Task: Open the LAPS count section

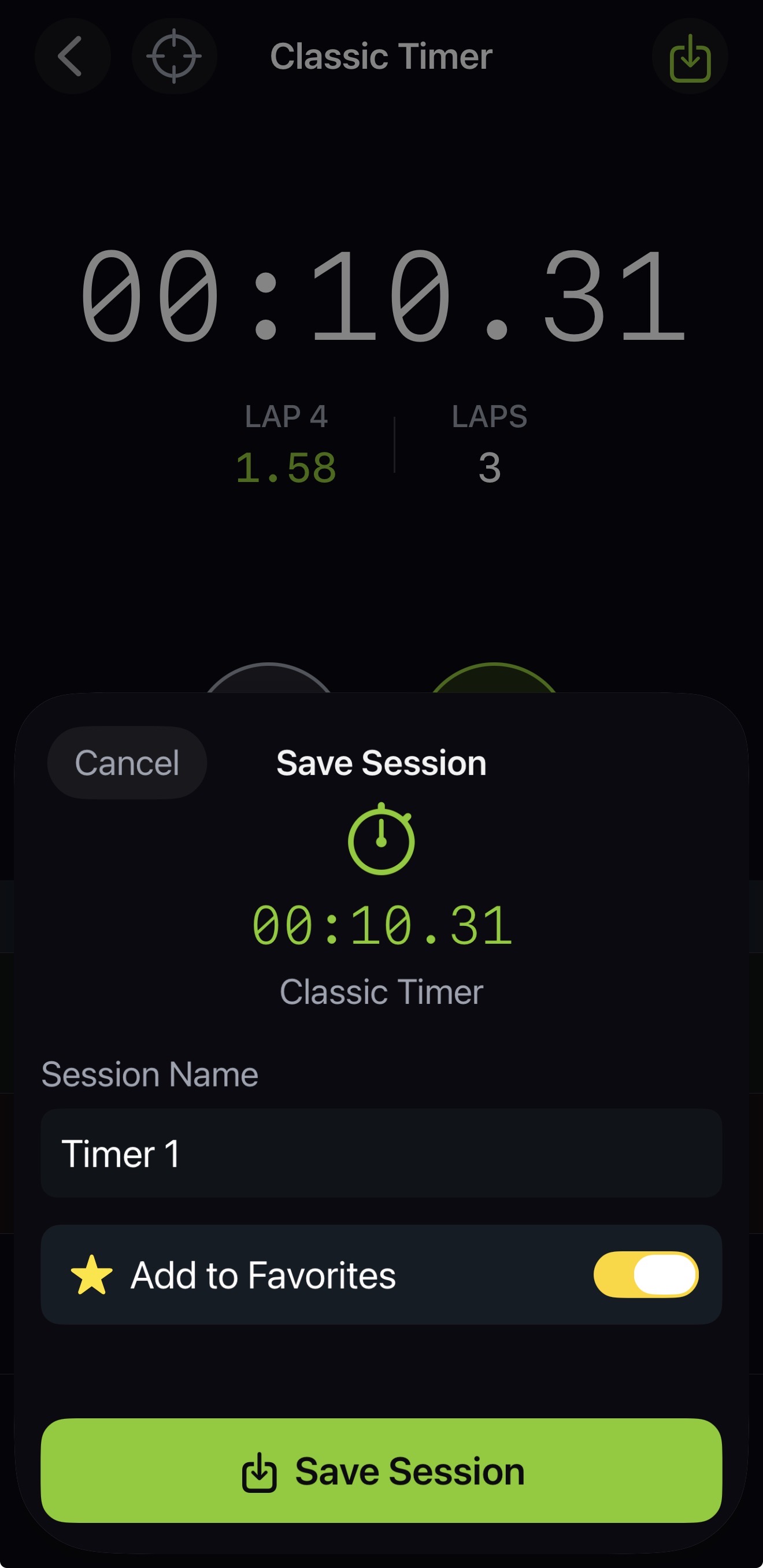Action: [x=489, y=417]
